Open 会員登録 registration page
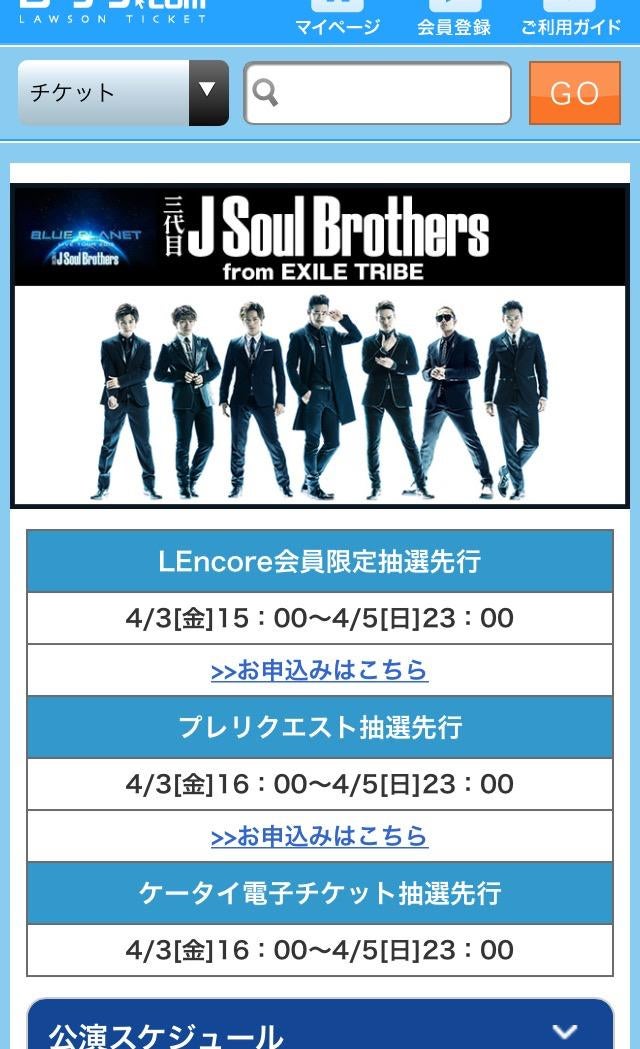Screen dimensions: 640x1049 453,20
